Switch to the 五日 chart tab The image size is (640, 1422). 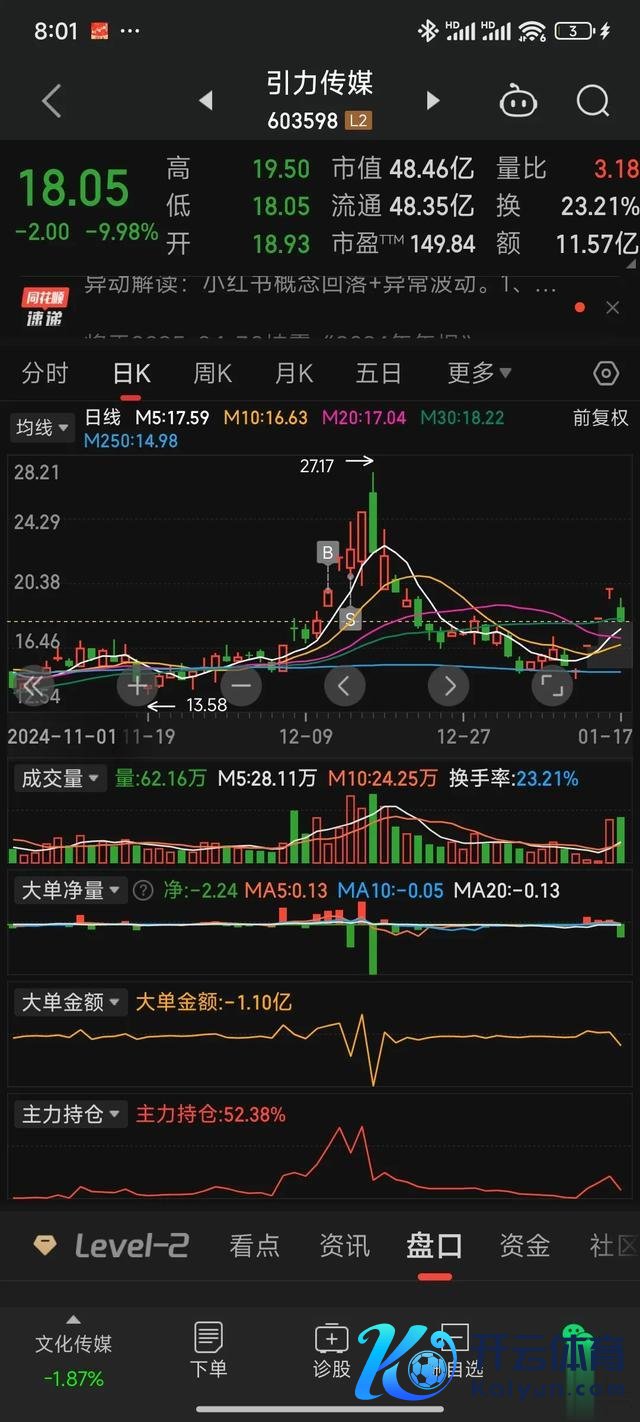(x=378, y=374)
